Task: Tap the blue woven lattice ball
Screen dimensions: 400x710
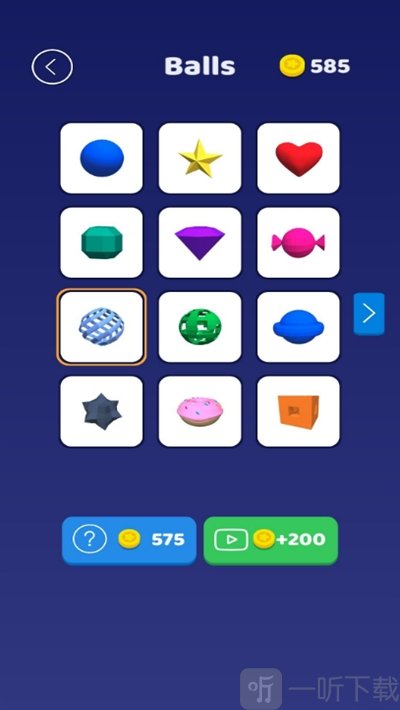Action: [101, 327]
